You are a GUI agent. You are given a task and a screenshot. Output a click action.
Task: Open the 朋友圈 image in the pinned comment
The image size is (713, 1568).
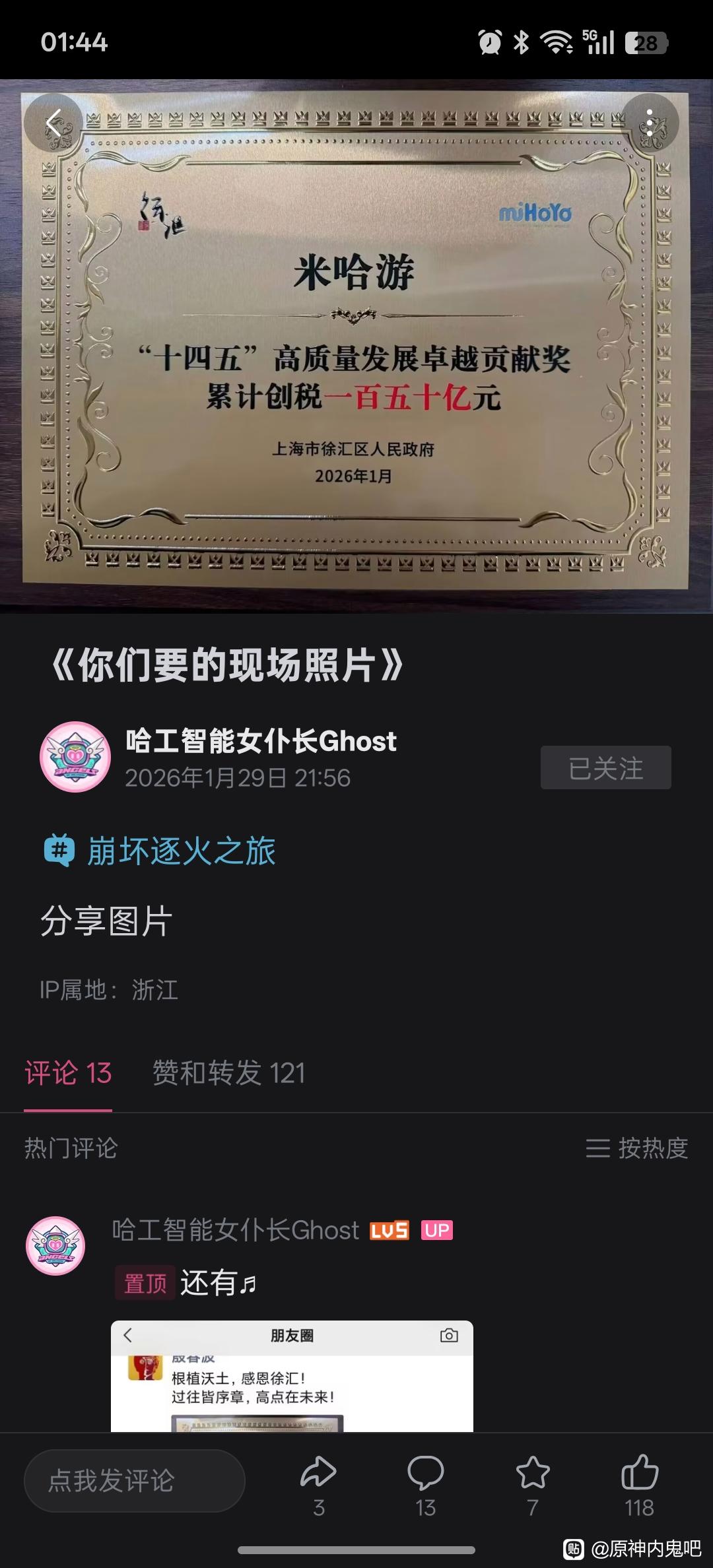coord(292,1376)
